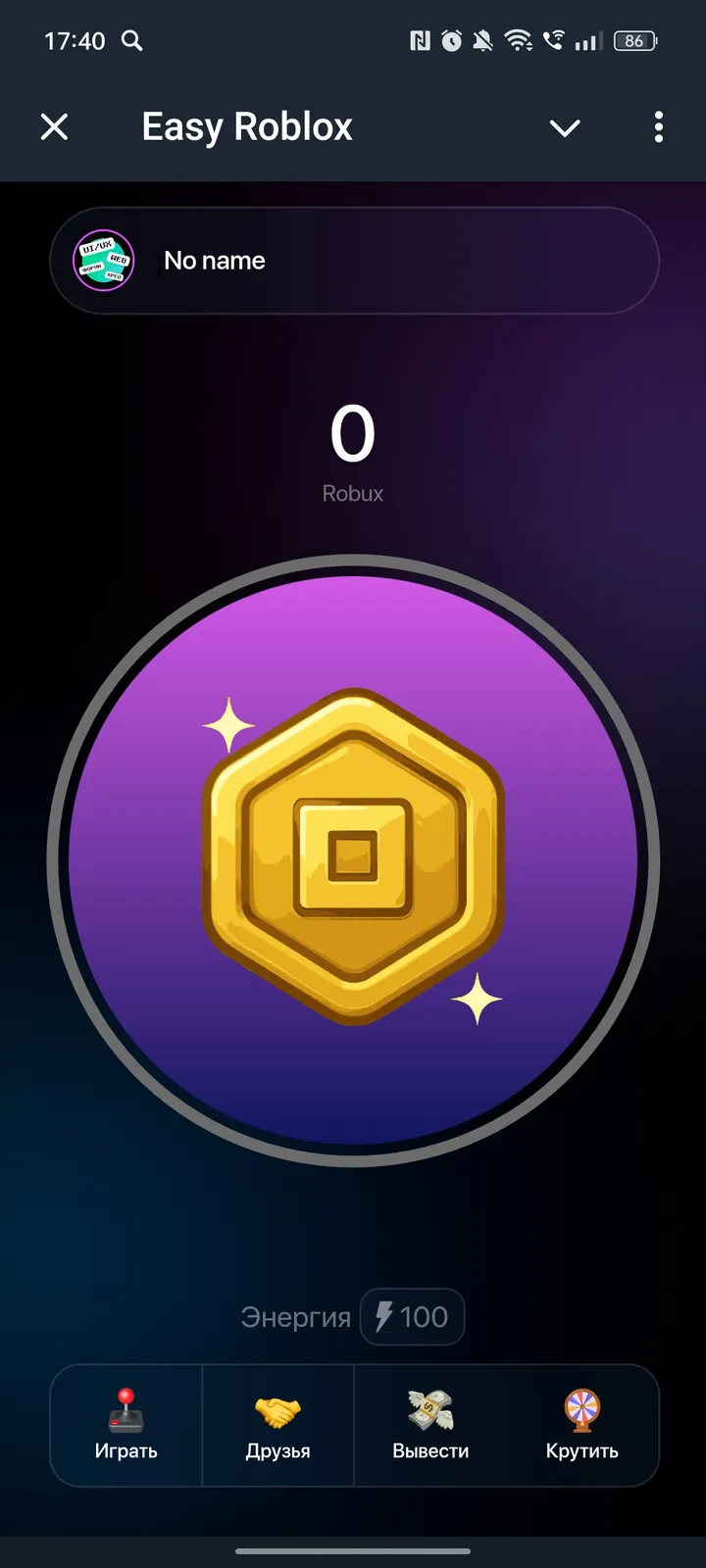706x1568 pixels.
Task: Tap the battery indicator showing 86
Action: click(x=633, y=41)
